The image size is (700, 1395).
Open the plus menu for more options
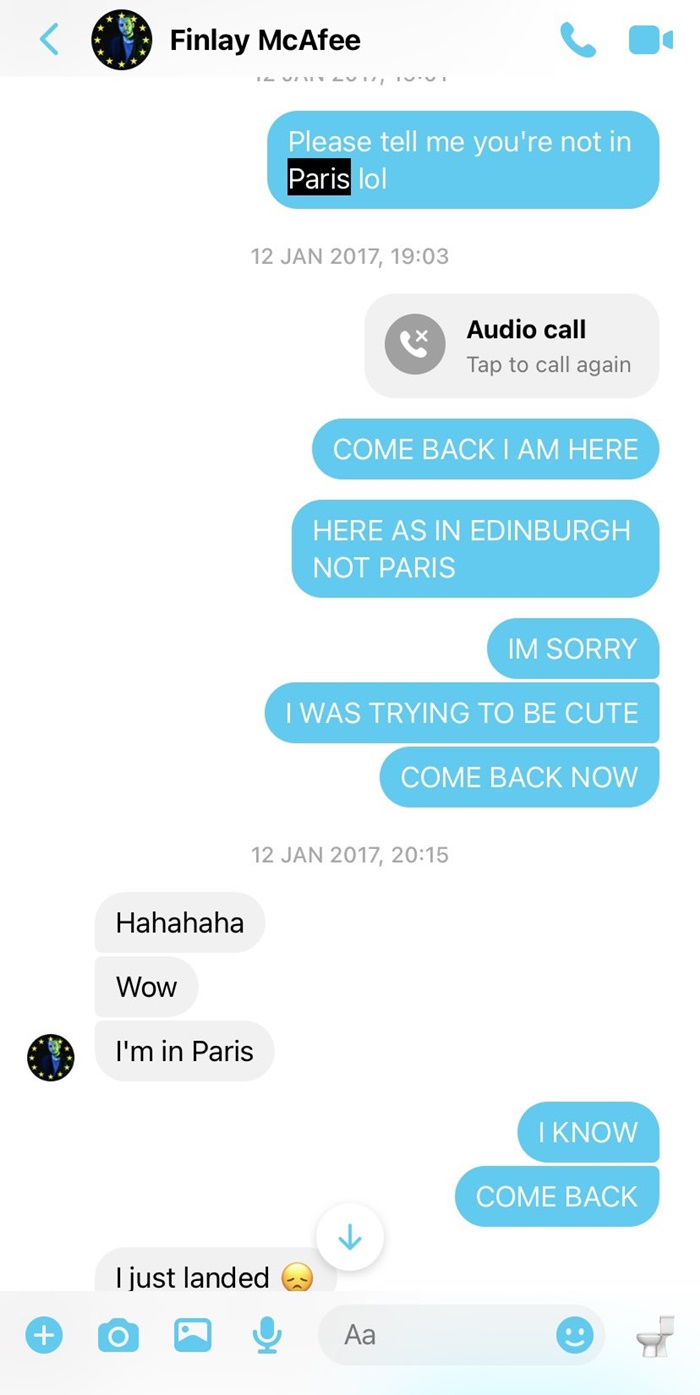click(44, 1334)
